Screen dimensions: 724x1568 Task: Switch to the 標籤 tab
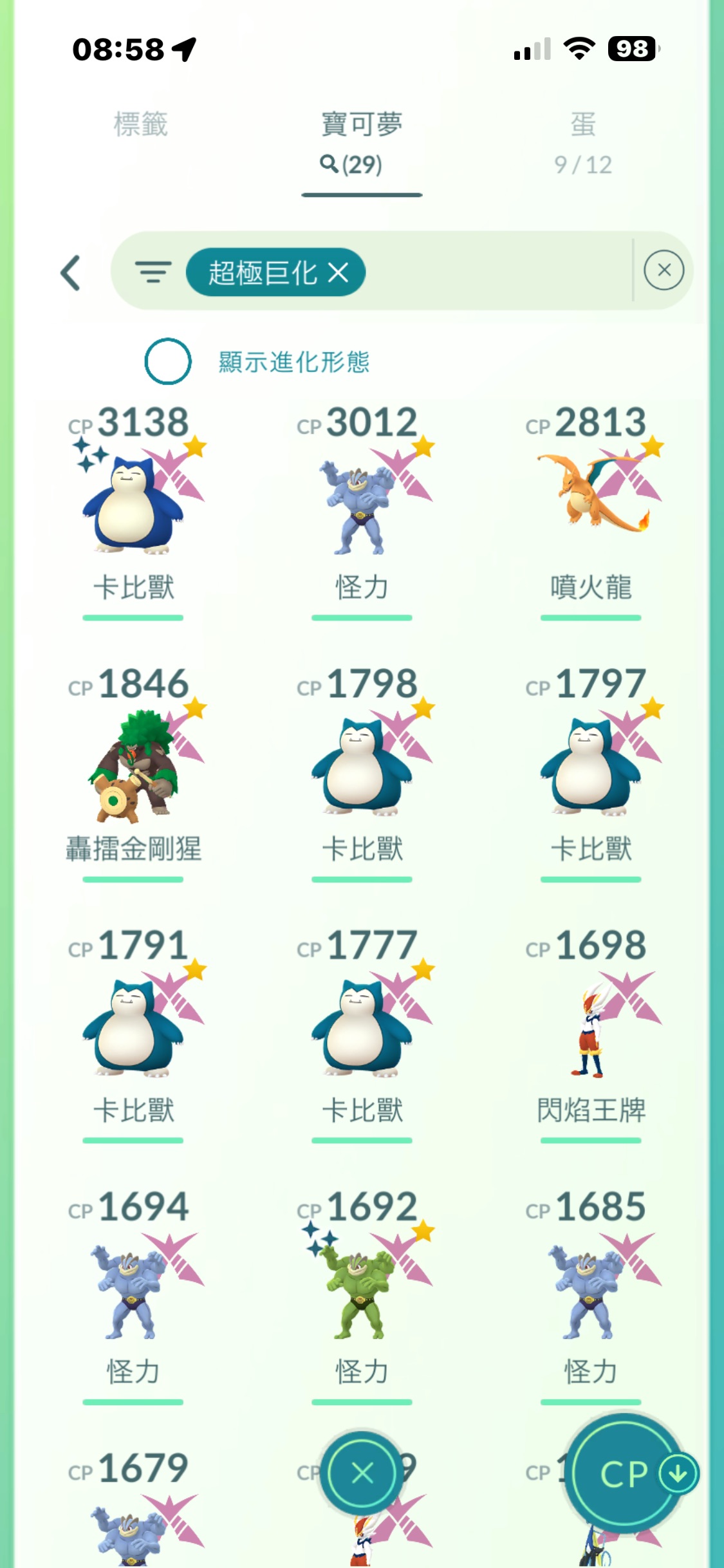point(141,125)
